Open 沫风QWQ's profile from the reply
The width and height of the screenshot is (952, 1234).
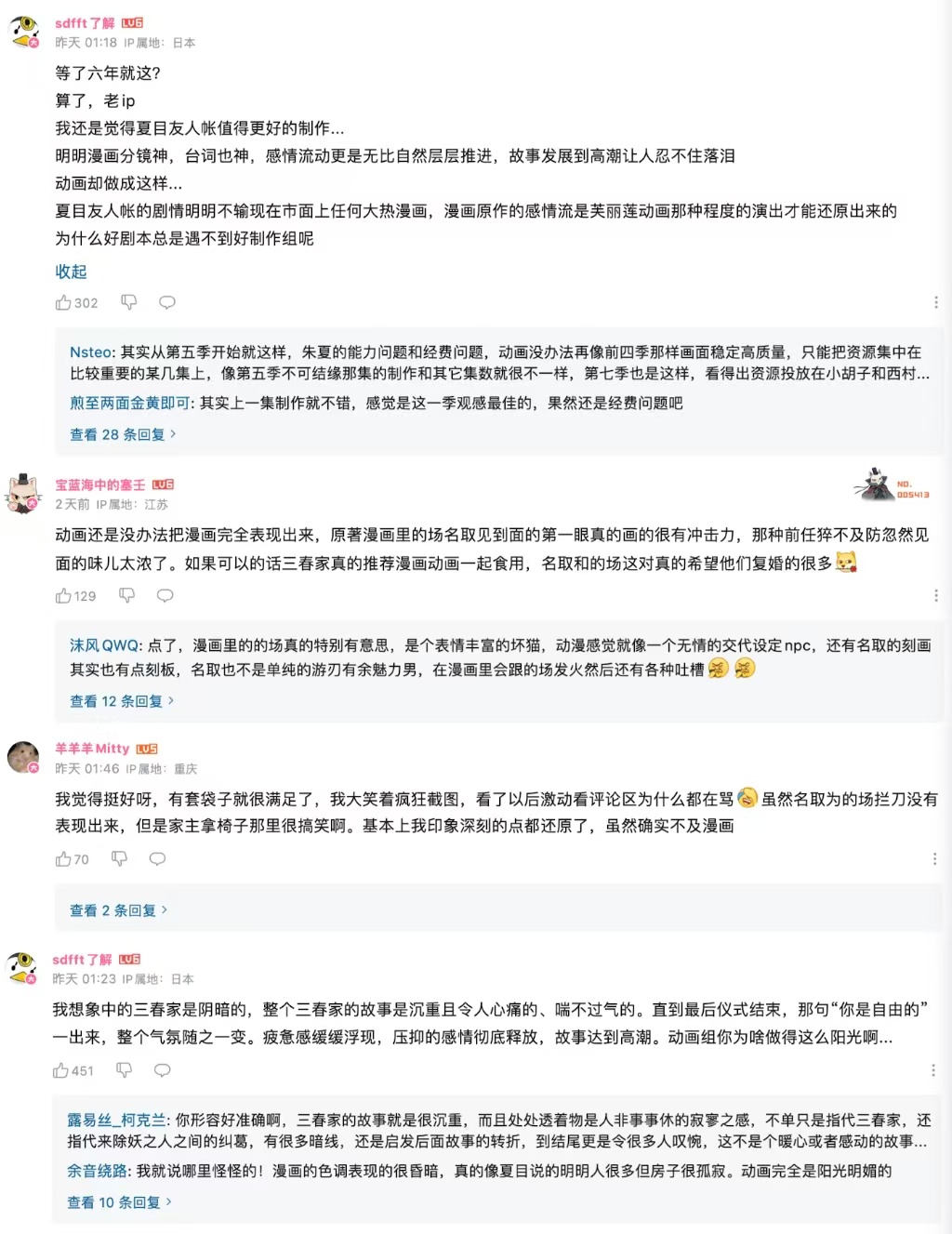(104, 645)
